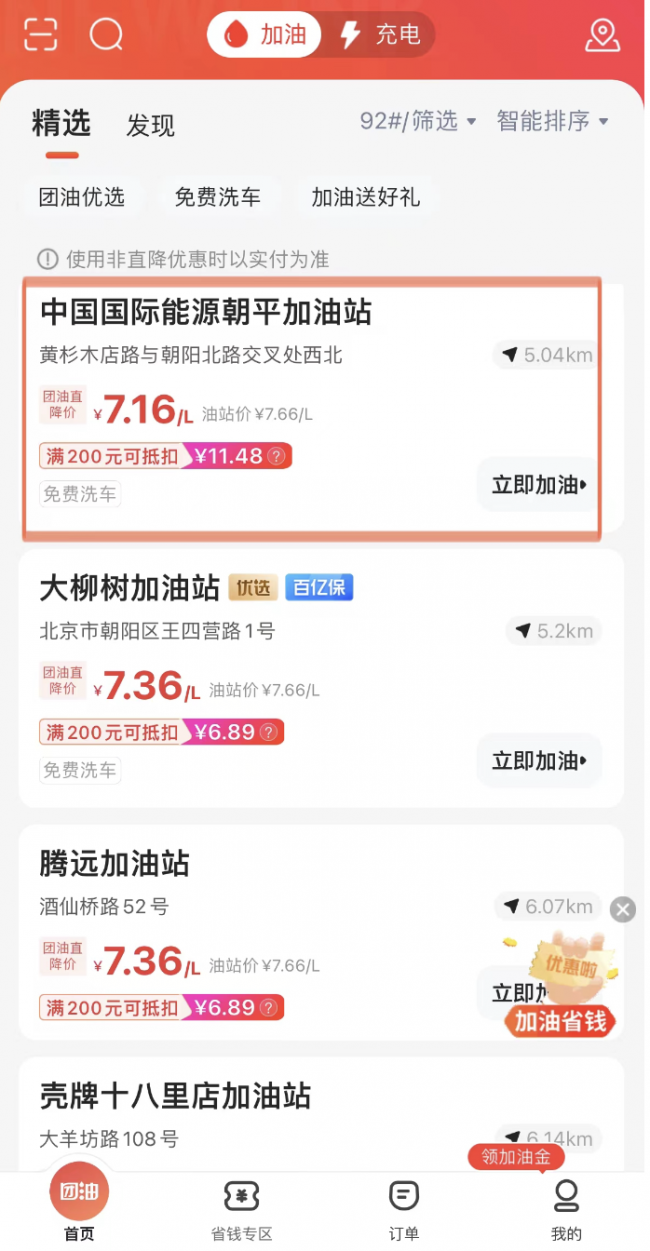650x1251 pixels.
Task: Expand the 智能排序 sort dropdown
Action: tap(553, 122)
